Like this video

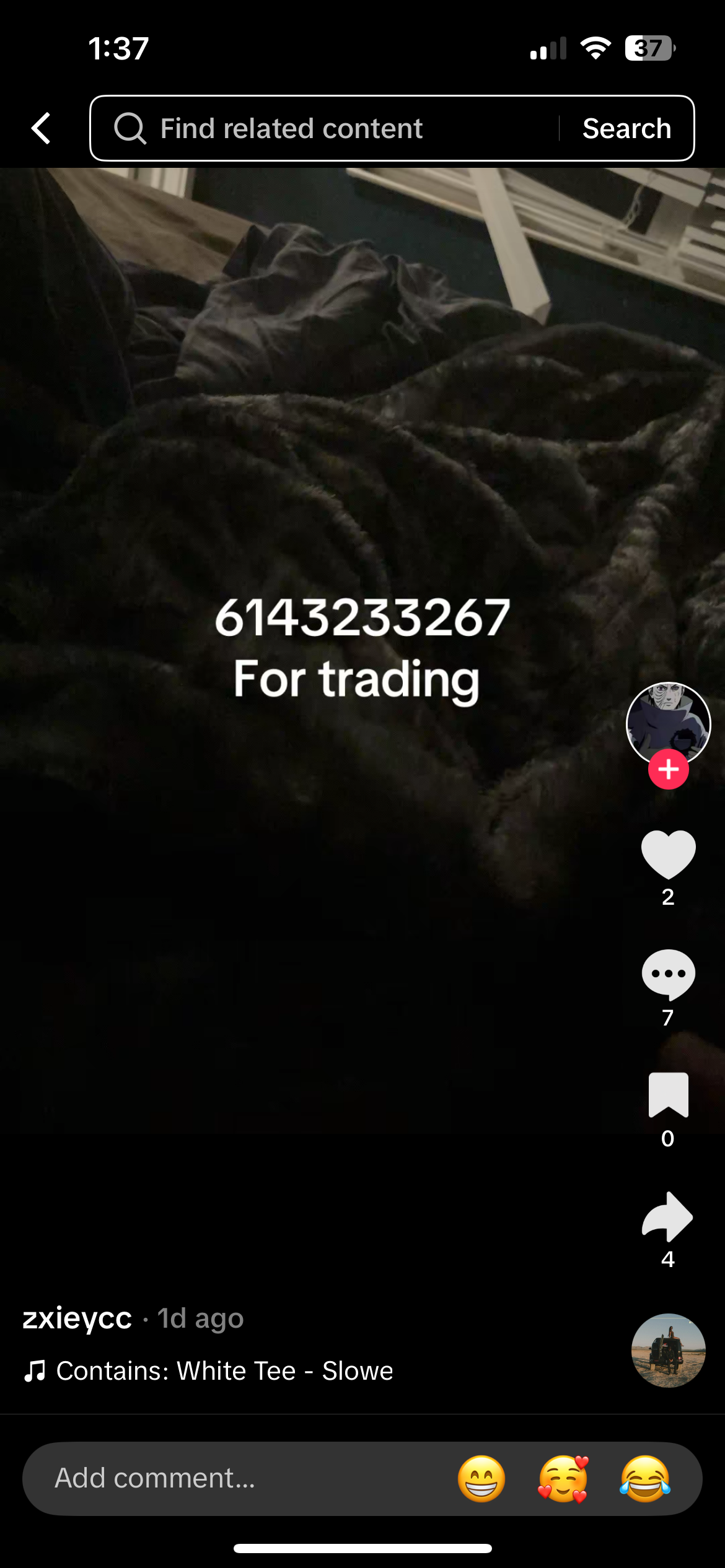tap(668, 855)
